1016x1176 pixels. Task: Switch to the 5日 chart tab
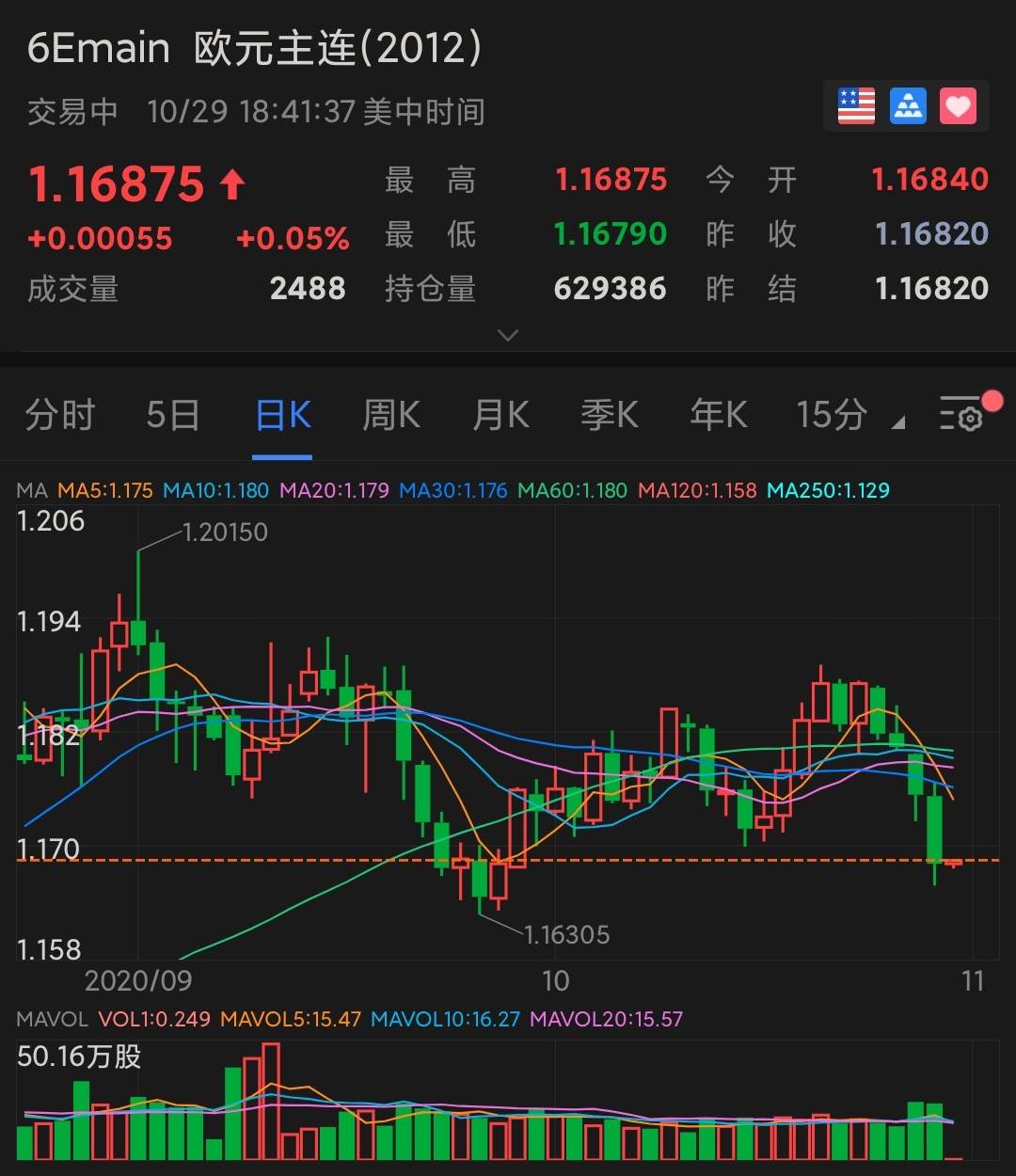173,414
